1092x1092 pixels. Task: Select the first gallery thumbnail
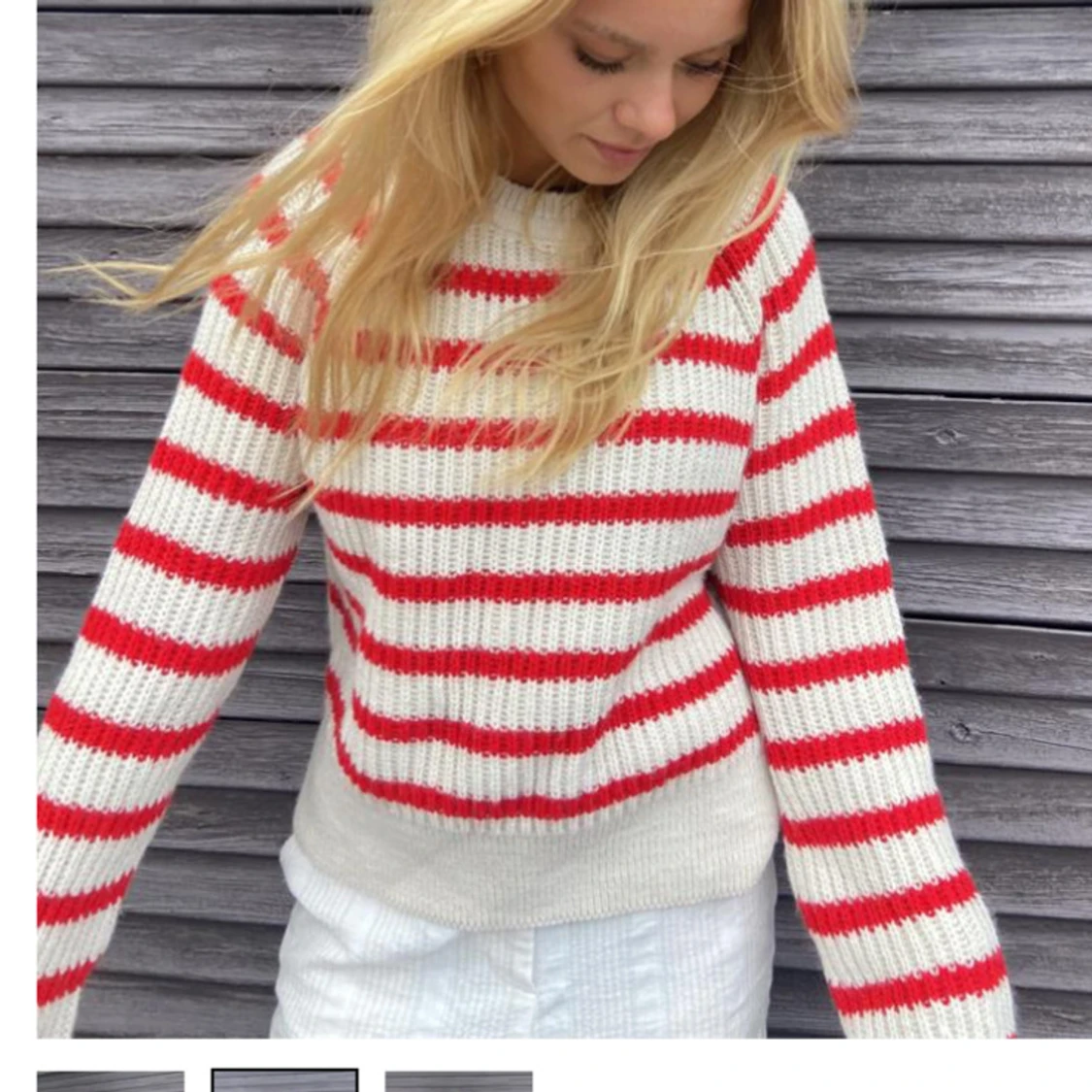110,1081
